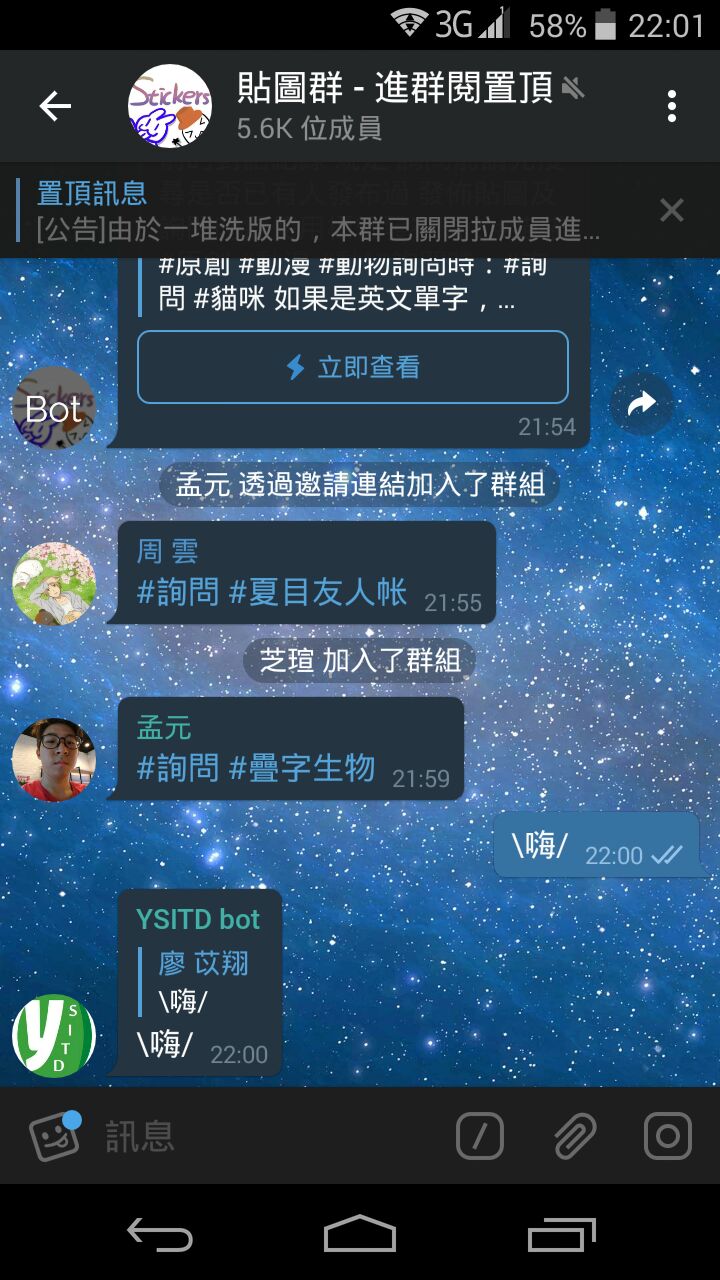Tap the 立即查看 instant view button
720x1280 pixels.
click(353, 367)
